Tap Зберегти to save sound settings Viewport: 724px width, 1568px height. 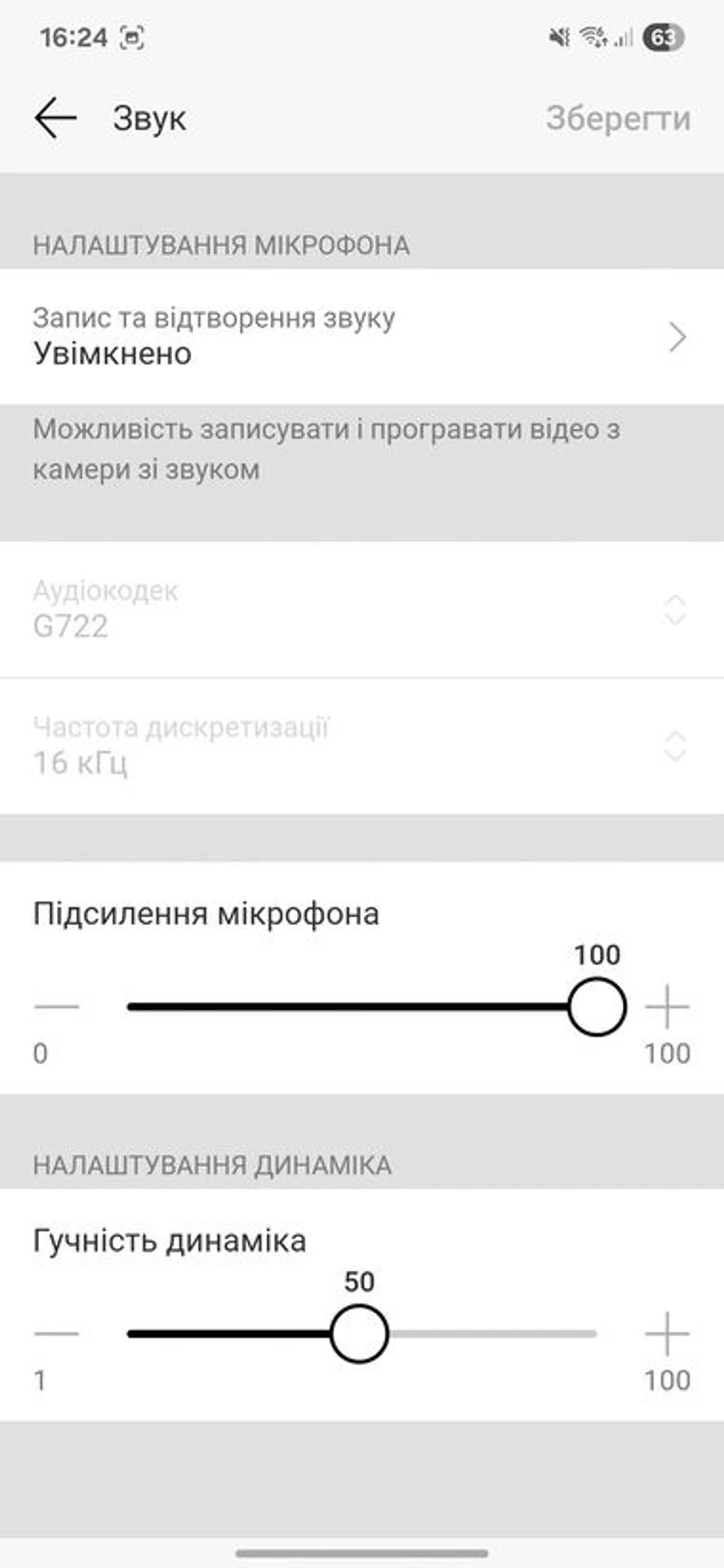point(618,118)
